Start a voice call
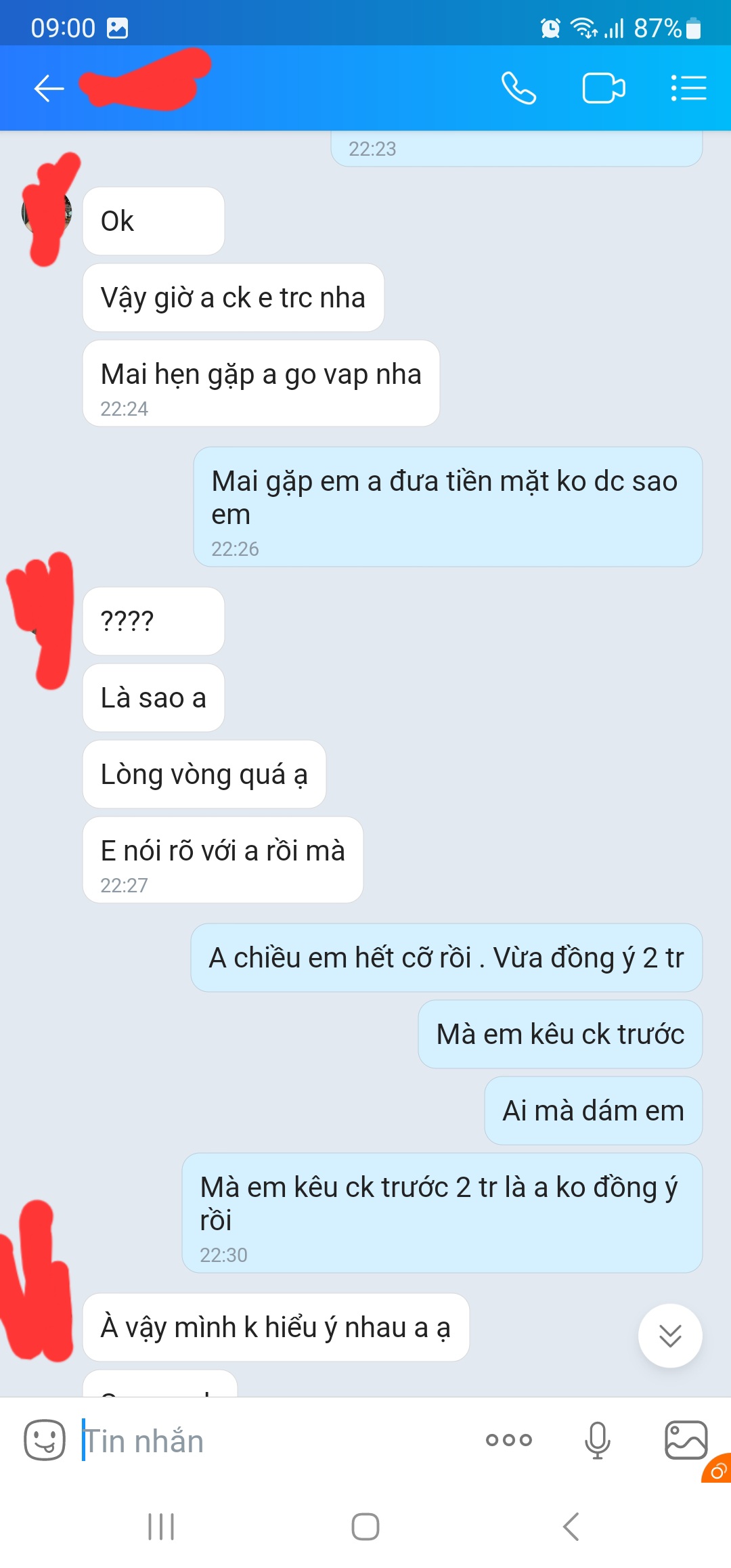Image resolution: width=731 pixels, height=1568 pixels. pyautogui.click(x=518, y=89)
